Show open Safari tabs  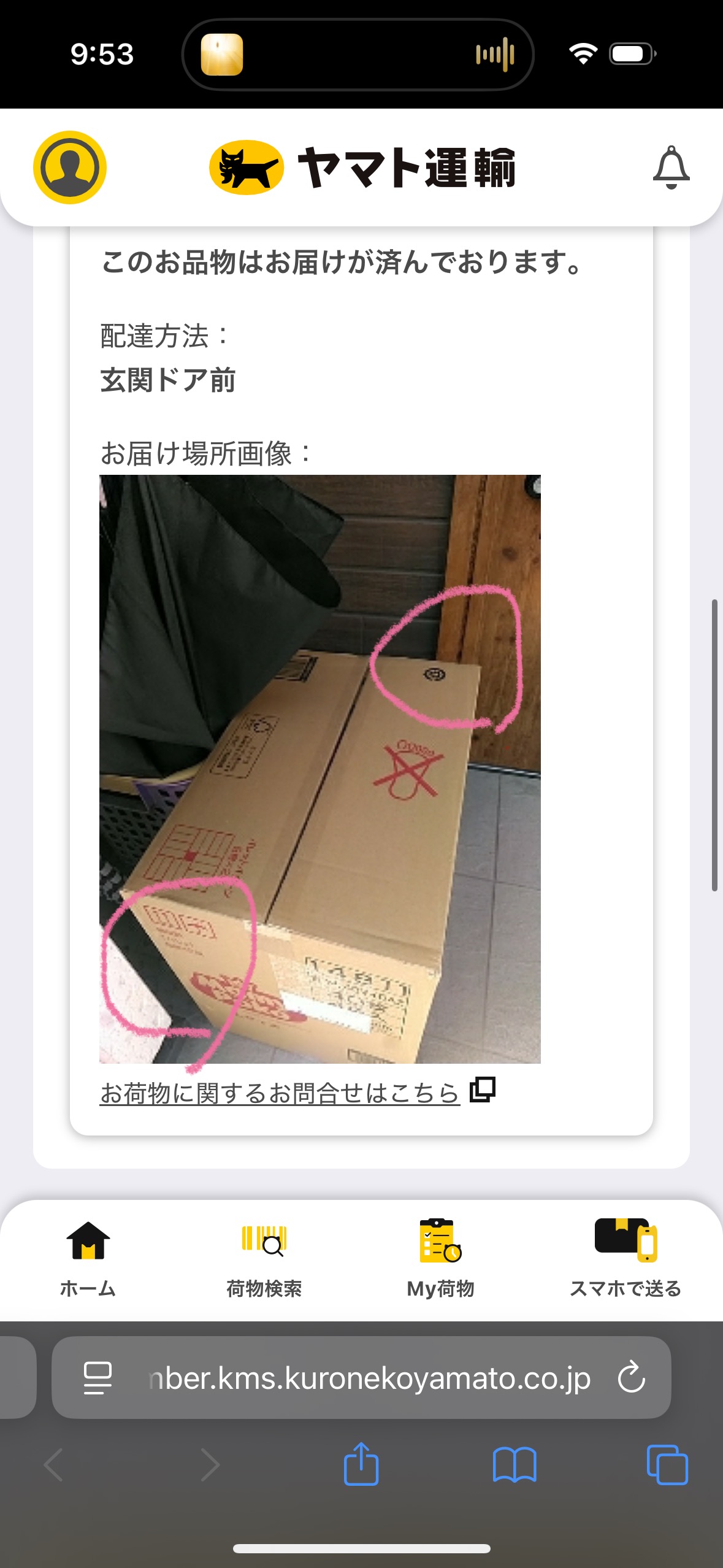[x=667, y=1465]
